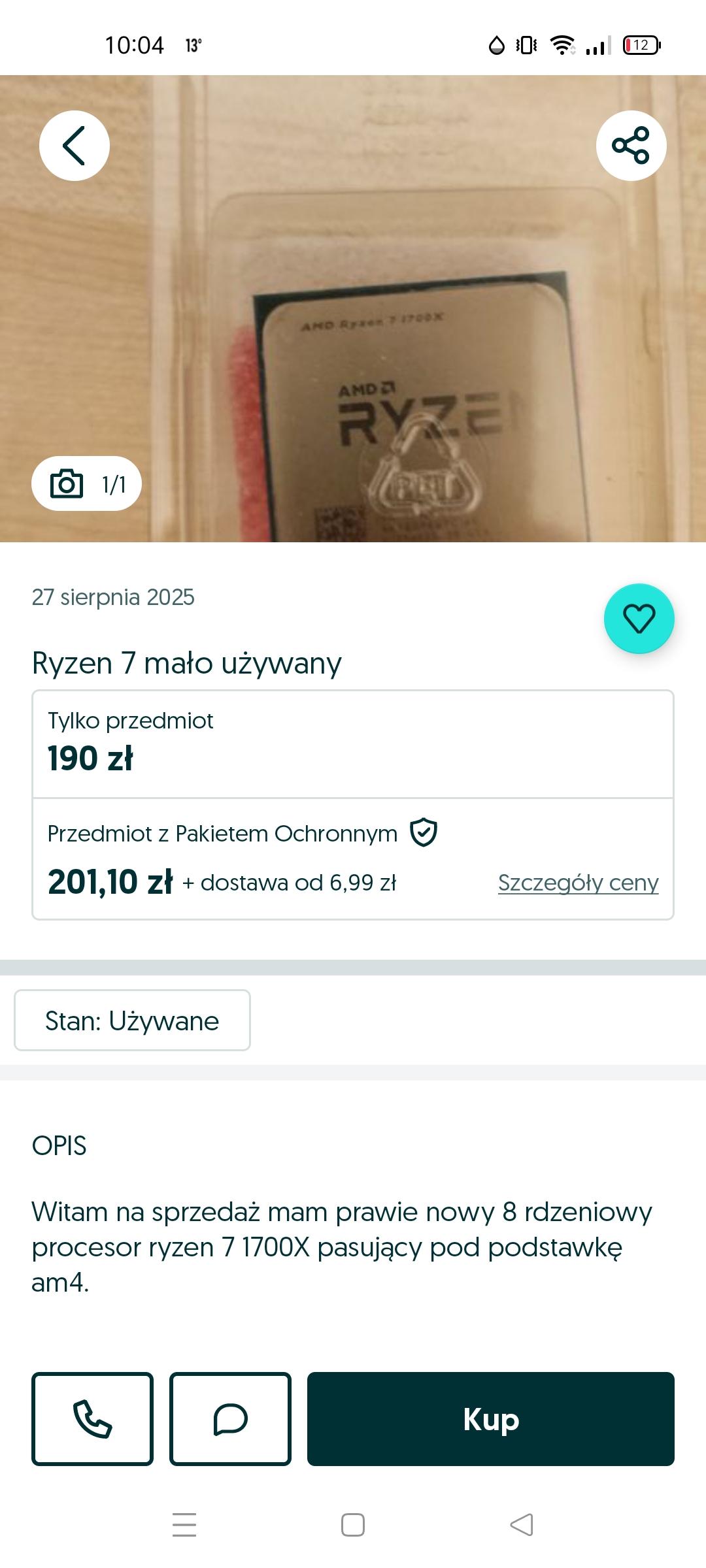Image resolution: width=706 pixels, height=1568 pixels.
Task: Add the listing to favorites
Action: 639,618
